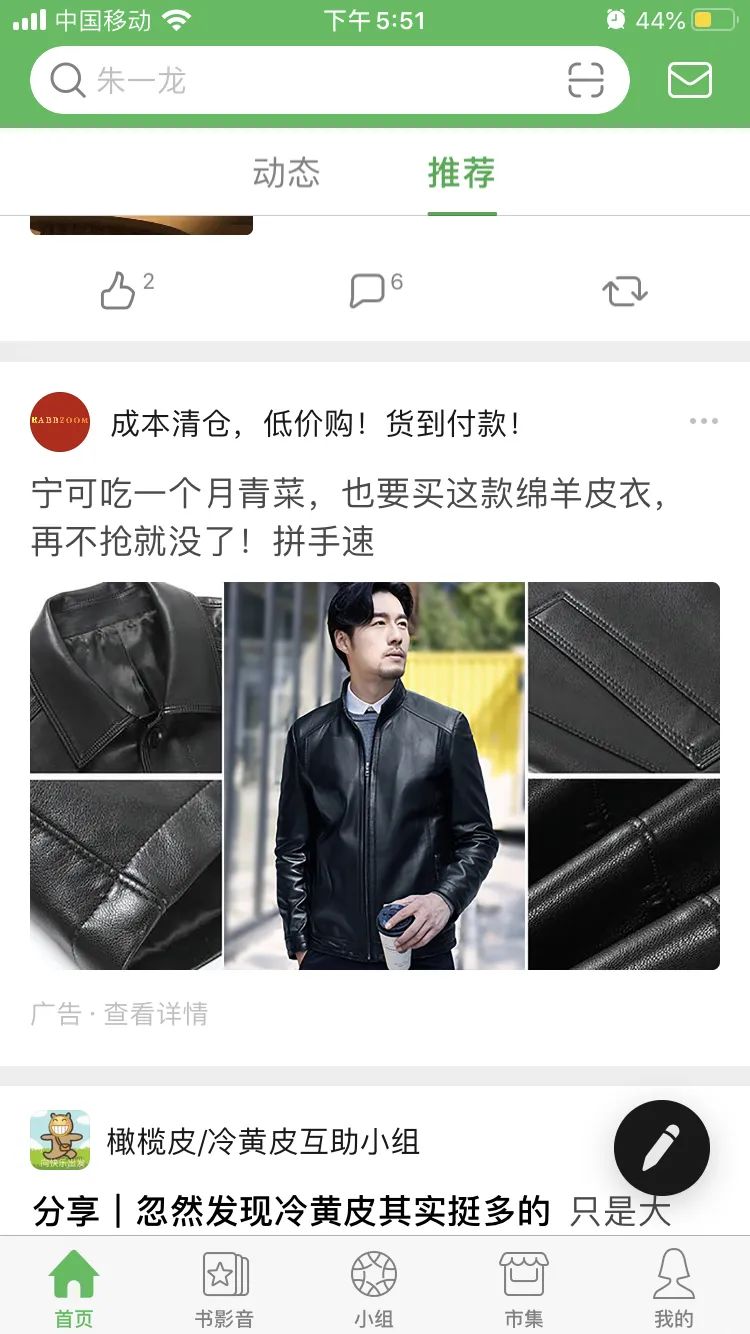Screen dimensions: 750x1334
Task: Switch to the 动态 tab
Action: click(287, 173)
